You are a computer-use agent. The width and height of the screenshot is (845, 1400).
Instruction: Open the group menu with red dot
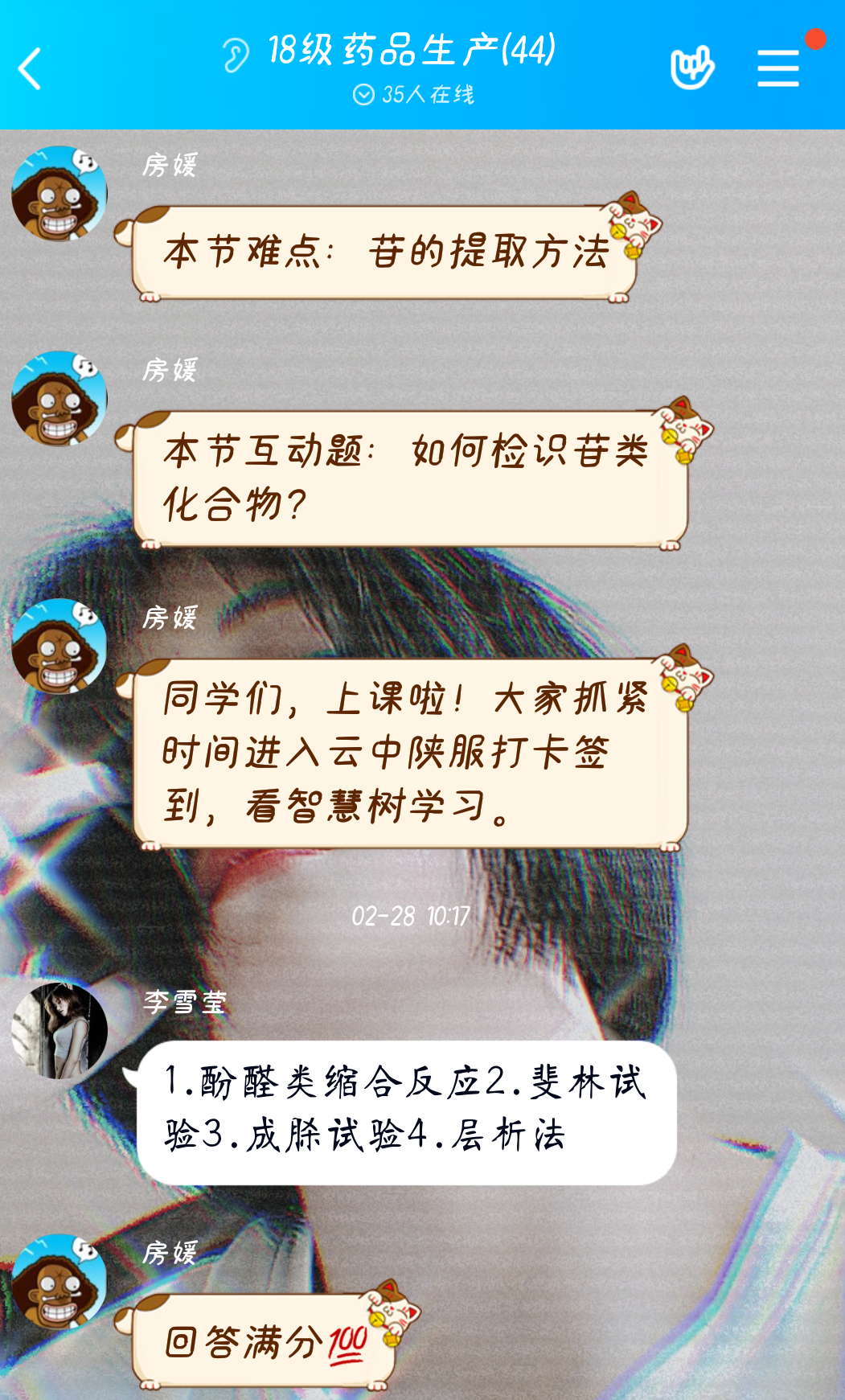pyautogui.click(x=778, y=68)
